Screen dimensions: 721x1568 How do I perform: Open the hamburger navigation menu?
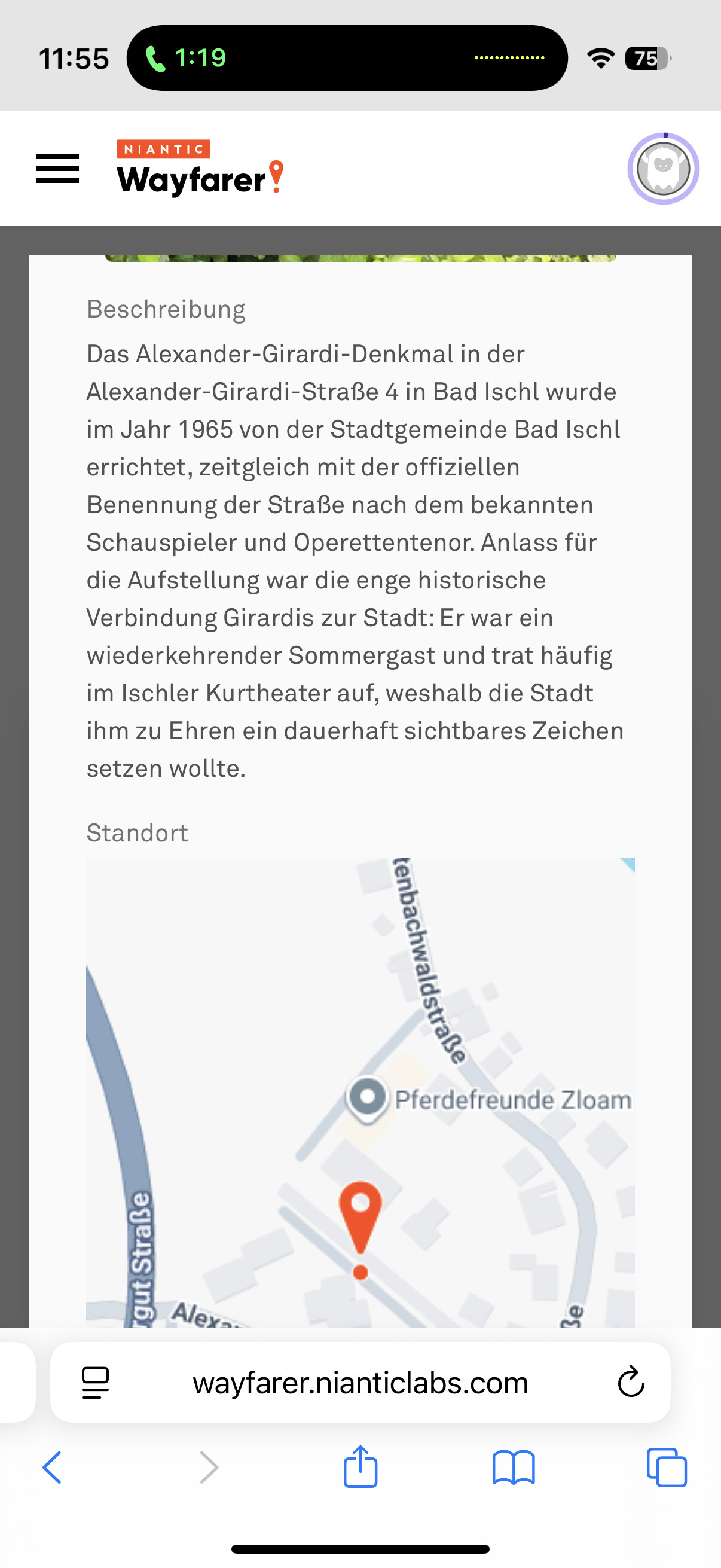pos(57,169)
